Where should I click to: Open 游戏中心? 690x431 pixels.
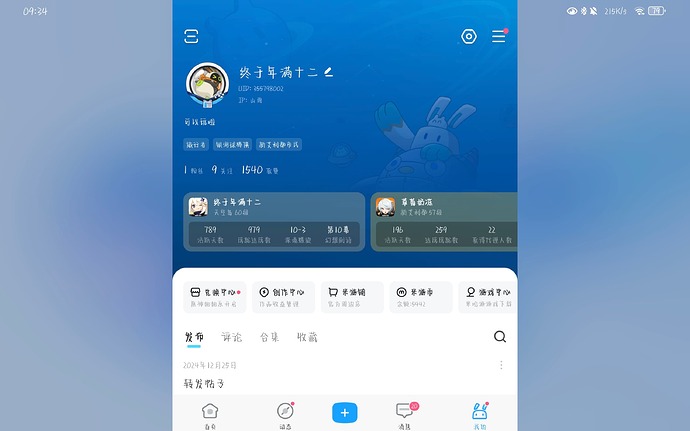coord(486,296)
